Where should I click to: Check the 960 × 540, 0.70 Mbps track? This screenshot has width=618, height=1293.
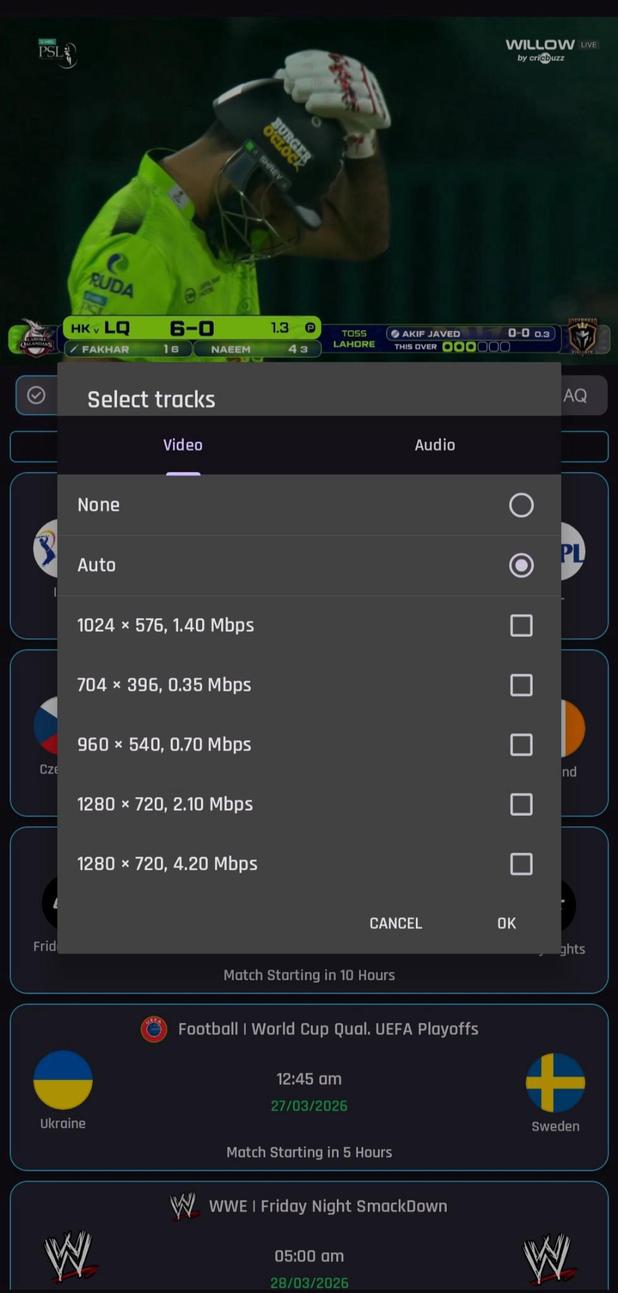(x=520, y=744)
